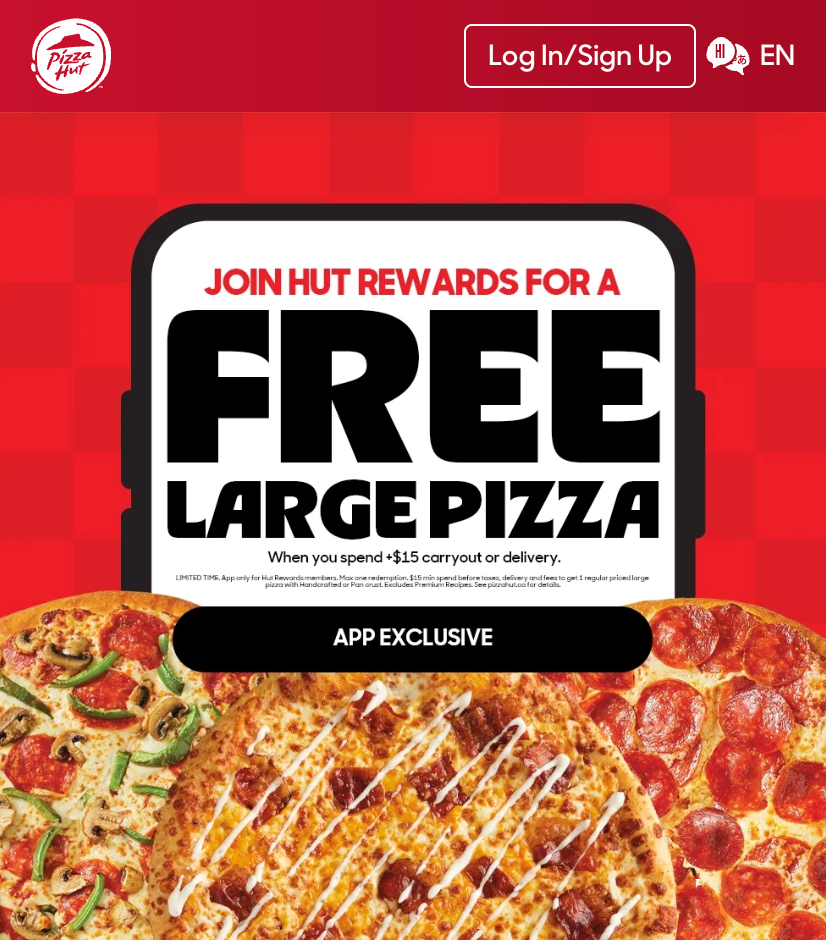Change the language from EN
826x945 pixels.
[x=751, y=56]
